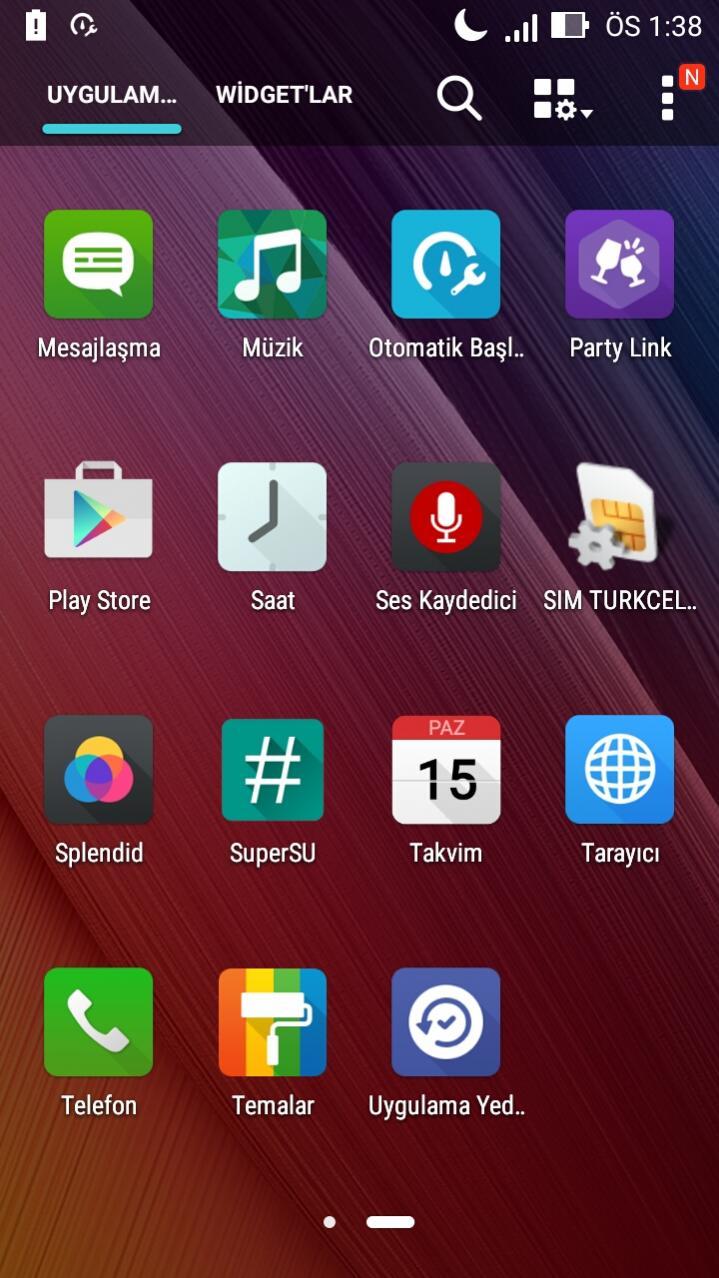Select the UYGULAM... tab
The width and height of the screenshot is (719, 1278).
112,95
